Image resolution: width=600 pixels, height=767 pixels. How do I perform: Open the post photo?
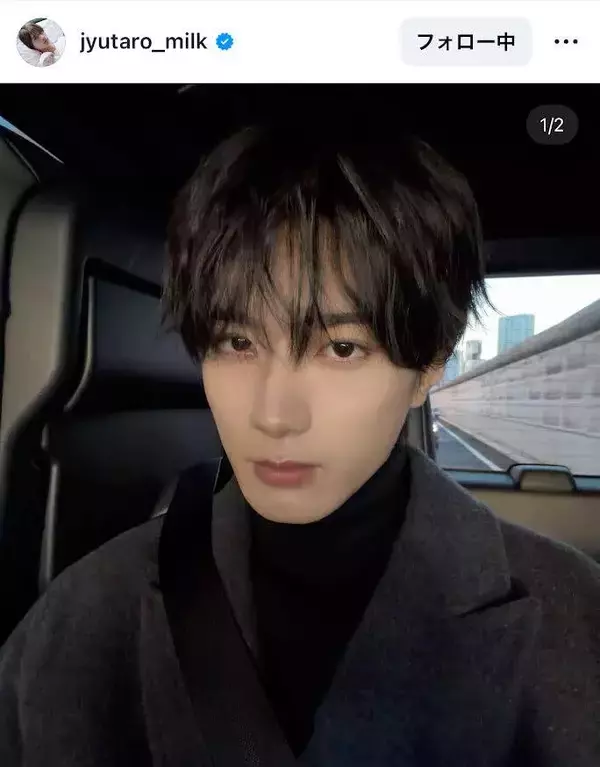point(300,425)
